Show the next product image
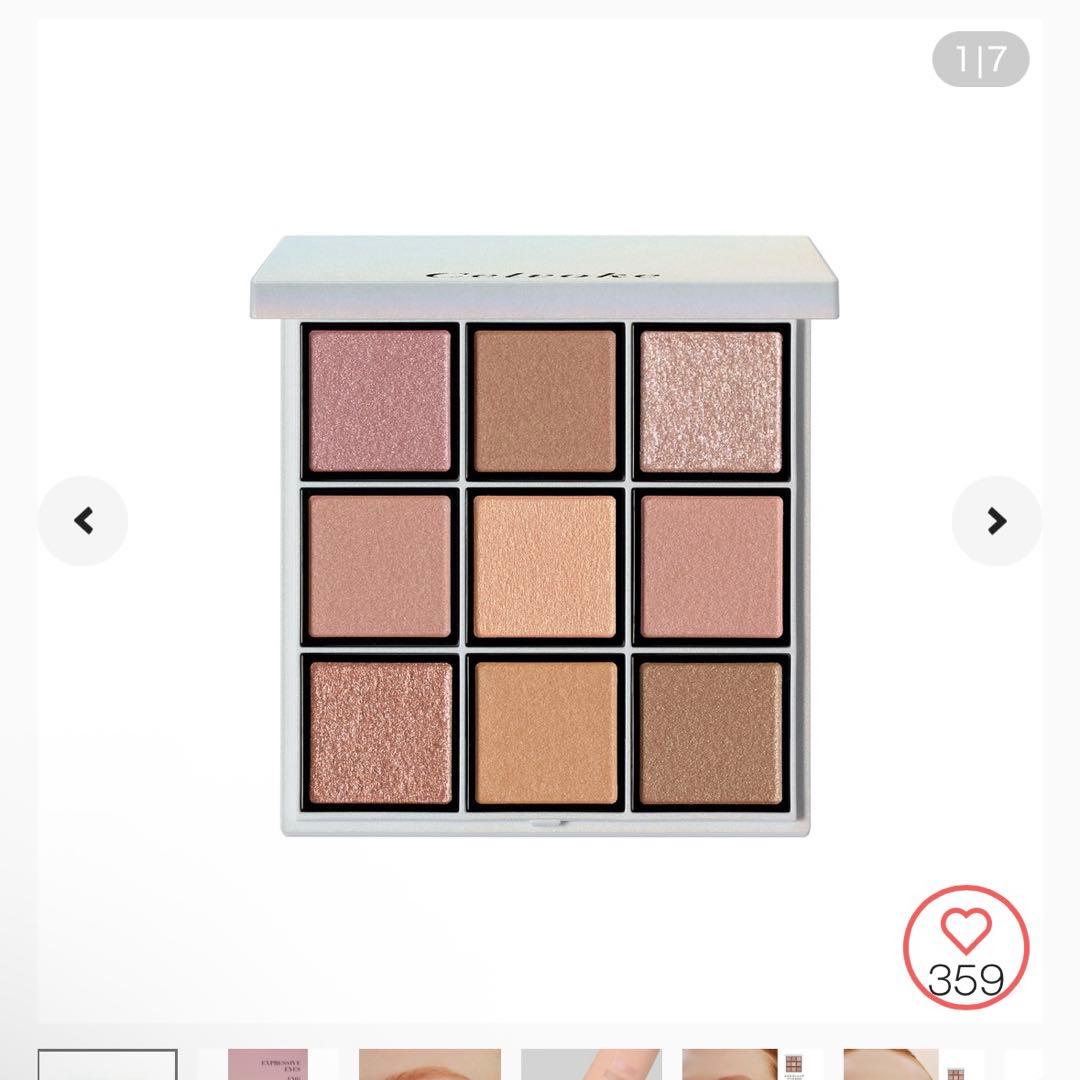 [996, 521]
